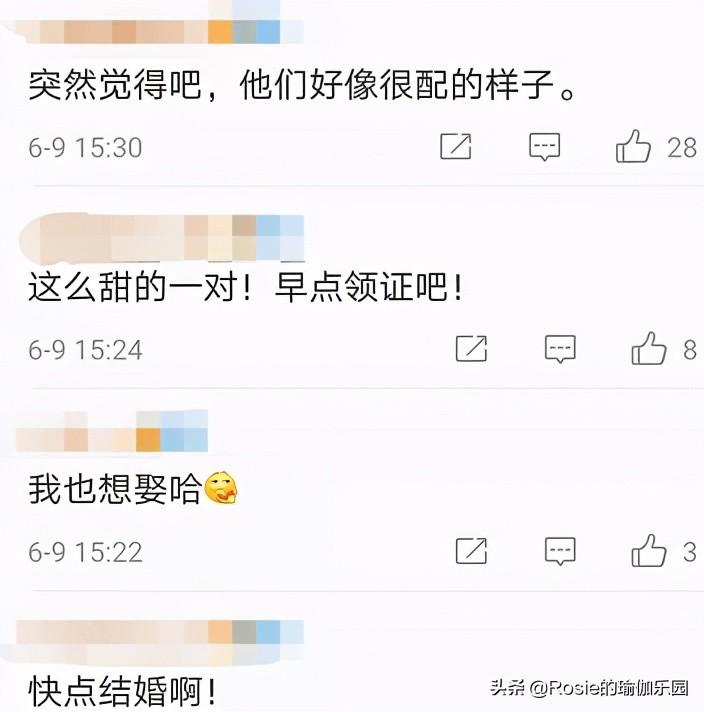Repost the comment '这么甜的一对！早点领证吧！'
The image size is (704, 712).
471,349
